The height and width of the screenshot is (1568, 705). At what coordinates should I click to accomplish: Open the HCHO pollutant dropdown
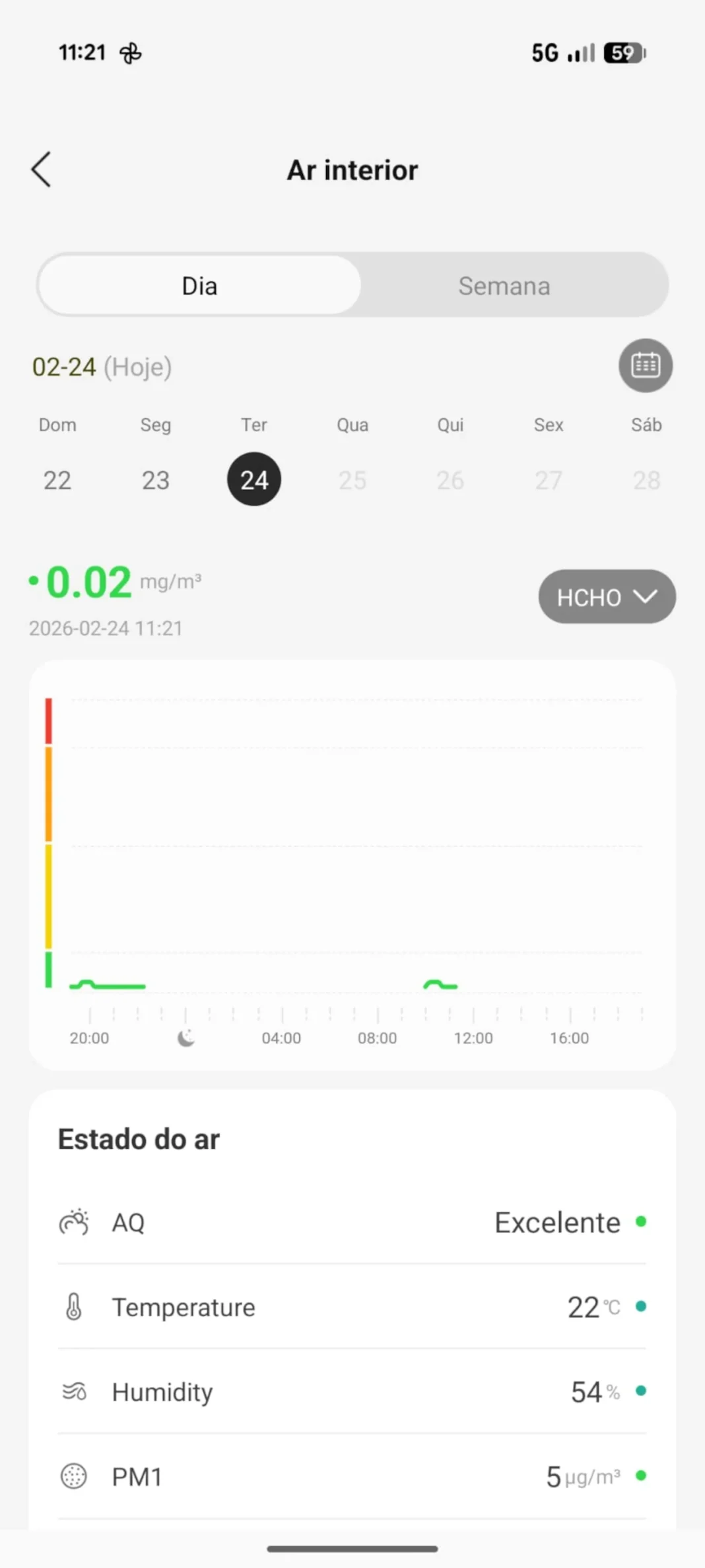click(606, 597)
